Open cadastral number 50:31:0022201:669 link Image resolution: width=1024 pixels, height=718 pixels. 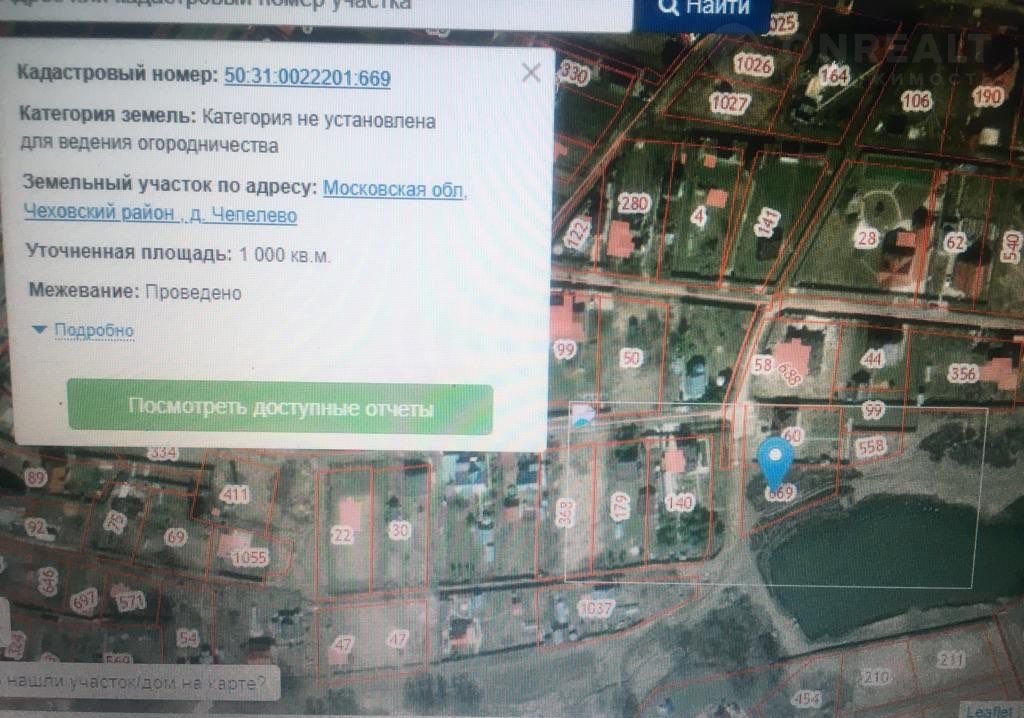[307, 78]
